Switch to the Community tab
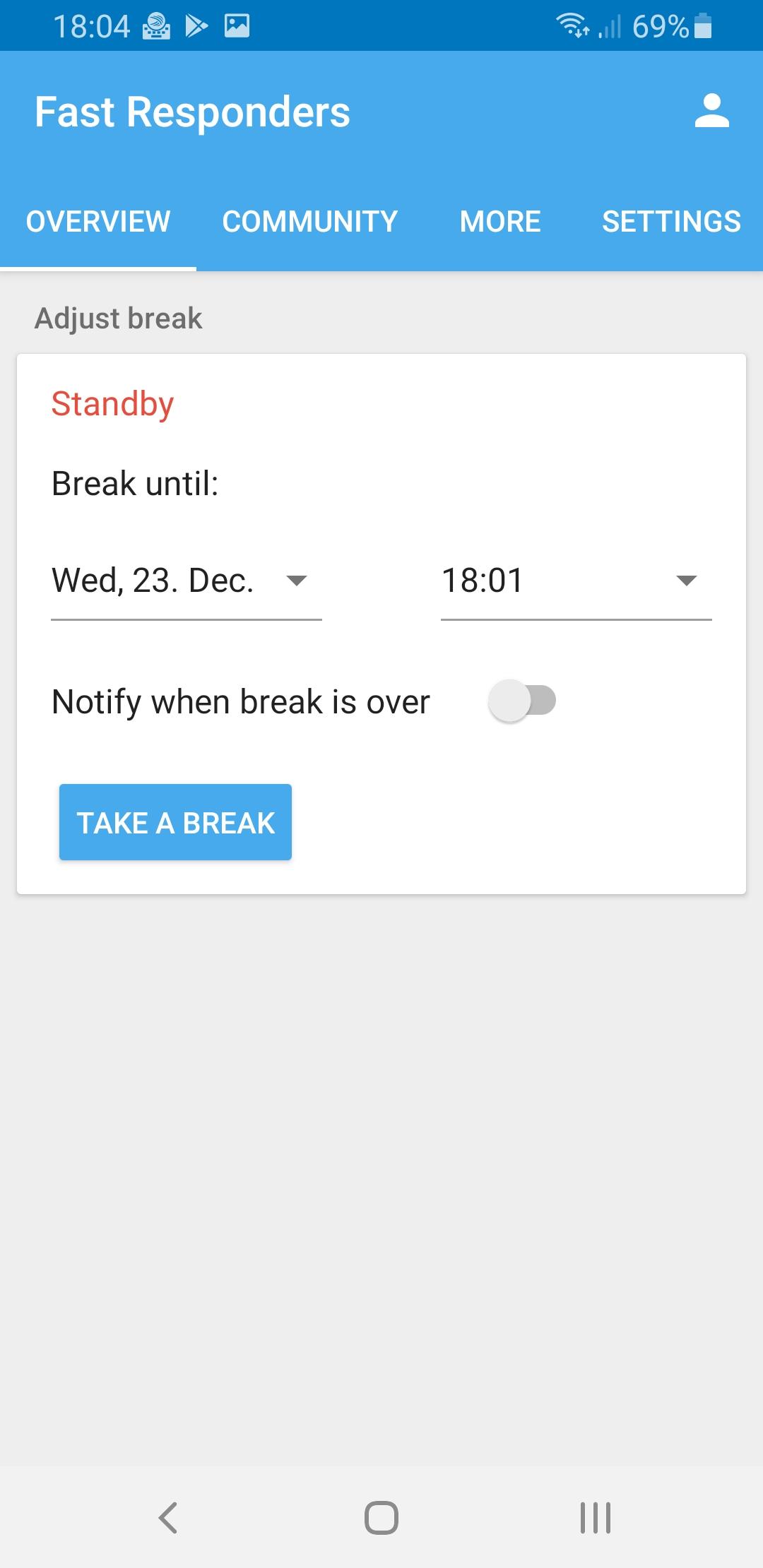The height and width of the screenshot is (1568, 763). click(x=310, y=221)
